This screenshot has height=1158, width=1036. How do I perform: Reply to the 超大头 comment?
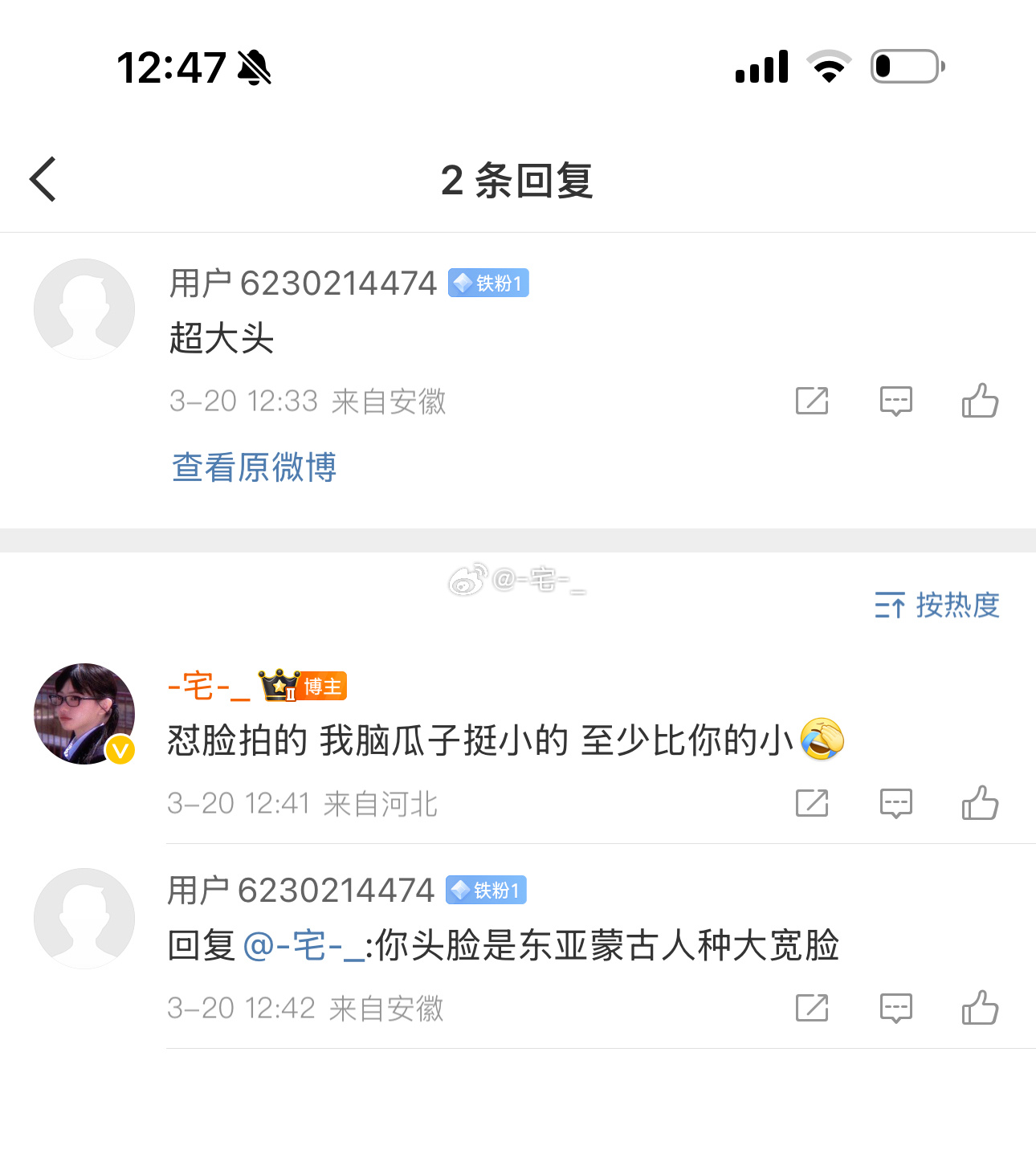click(895, 400)
